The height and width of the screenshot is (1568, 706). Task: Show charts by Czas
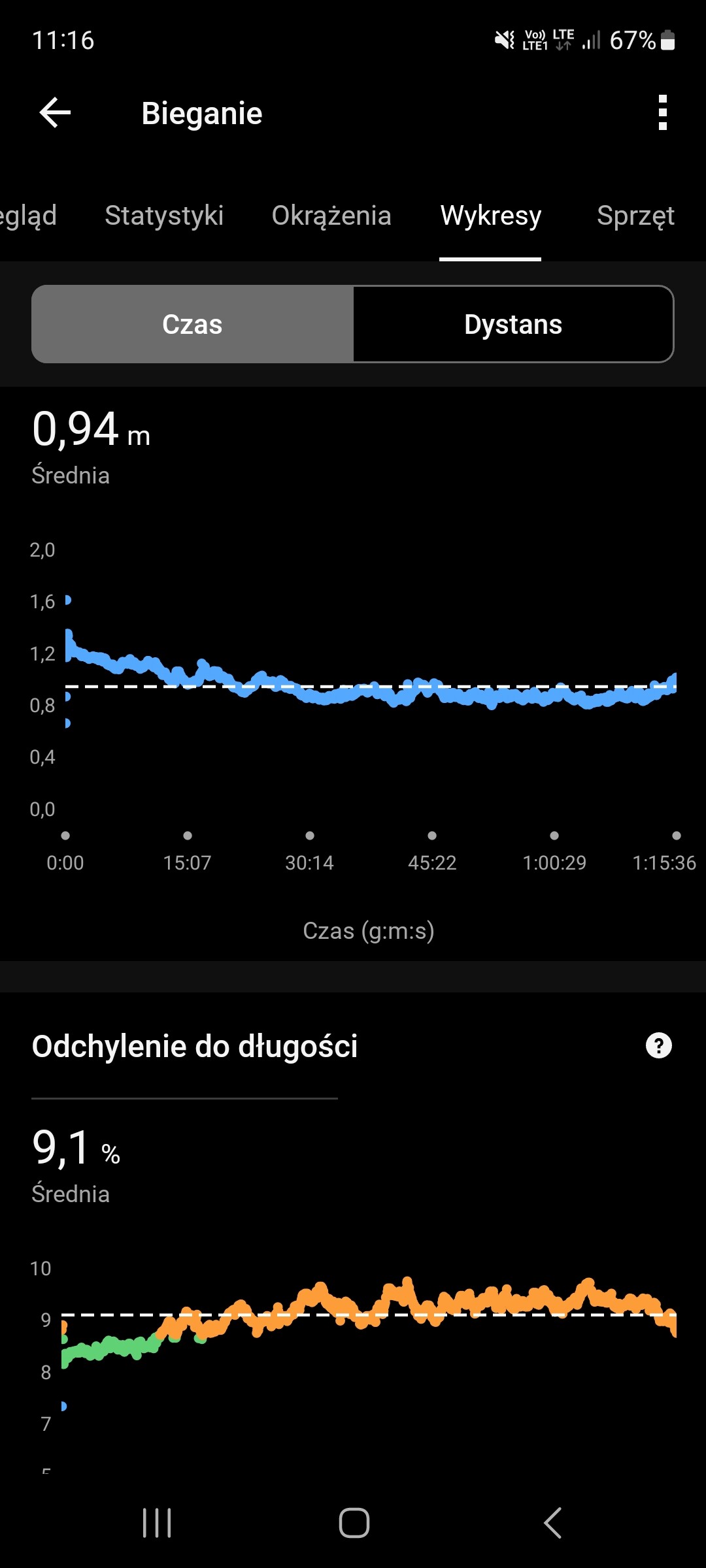point(193,325)
